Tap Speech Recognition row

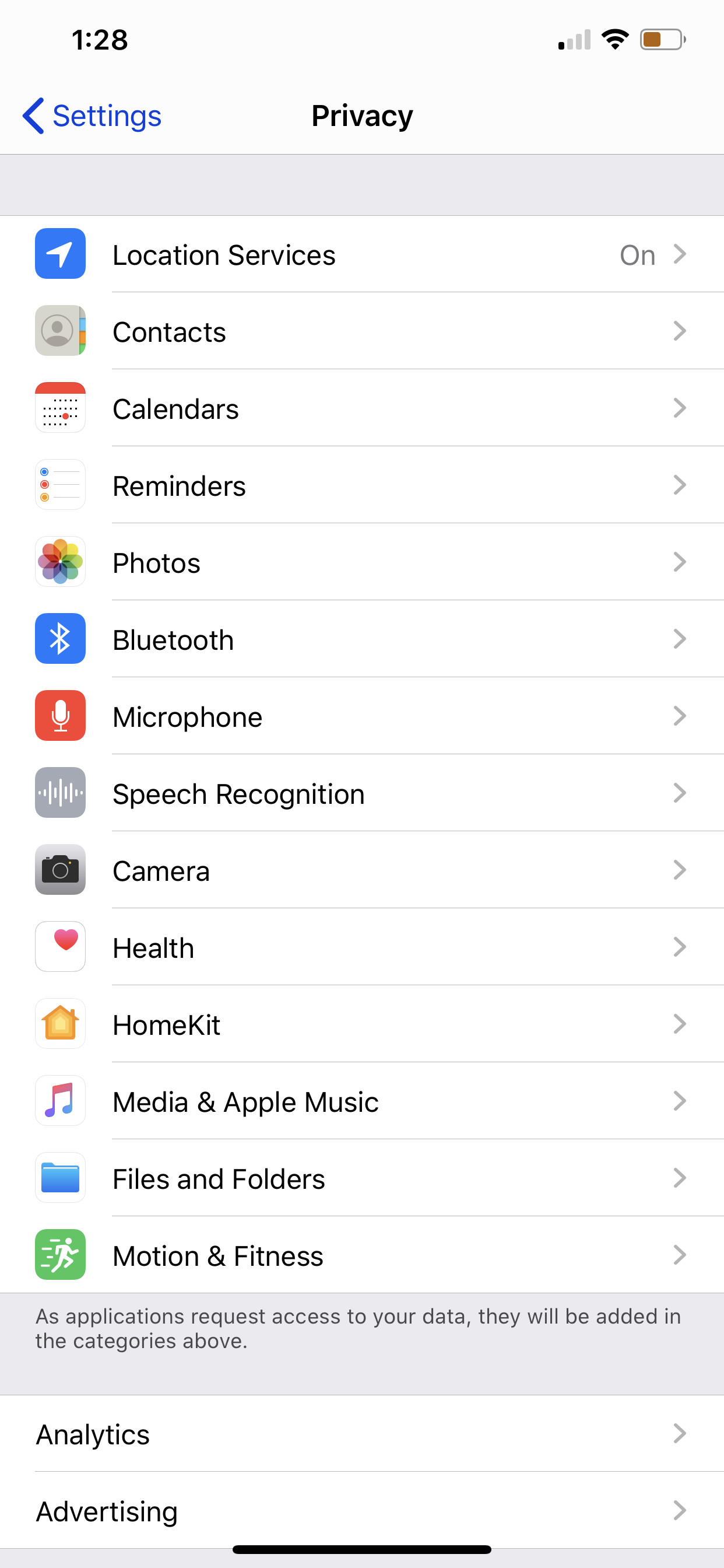[x=361, y=794]
